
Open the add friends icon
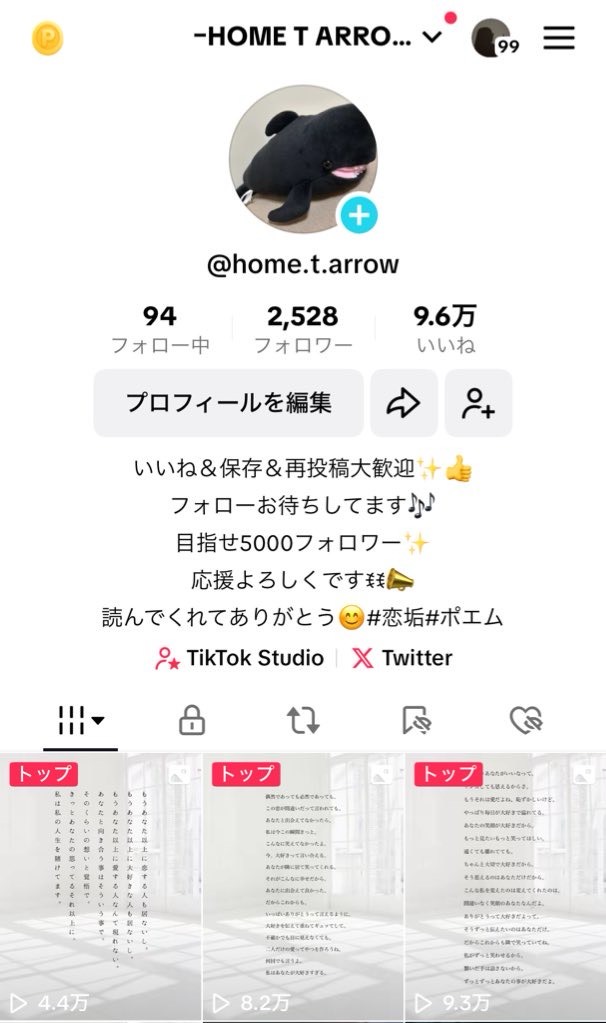tap(478, 403)
